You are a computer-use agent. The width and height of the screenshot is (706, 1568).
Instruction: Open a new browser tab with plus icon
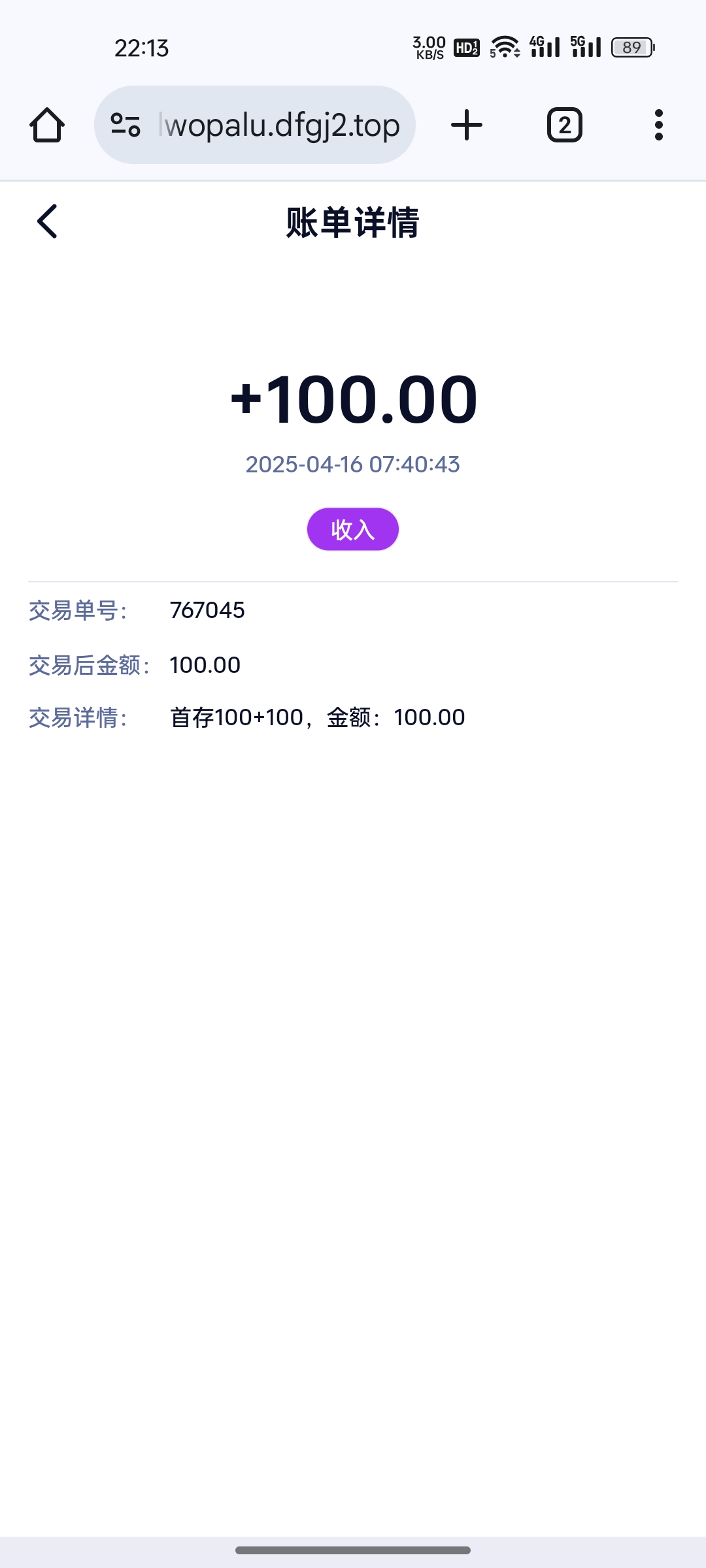tap(466, 125)
